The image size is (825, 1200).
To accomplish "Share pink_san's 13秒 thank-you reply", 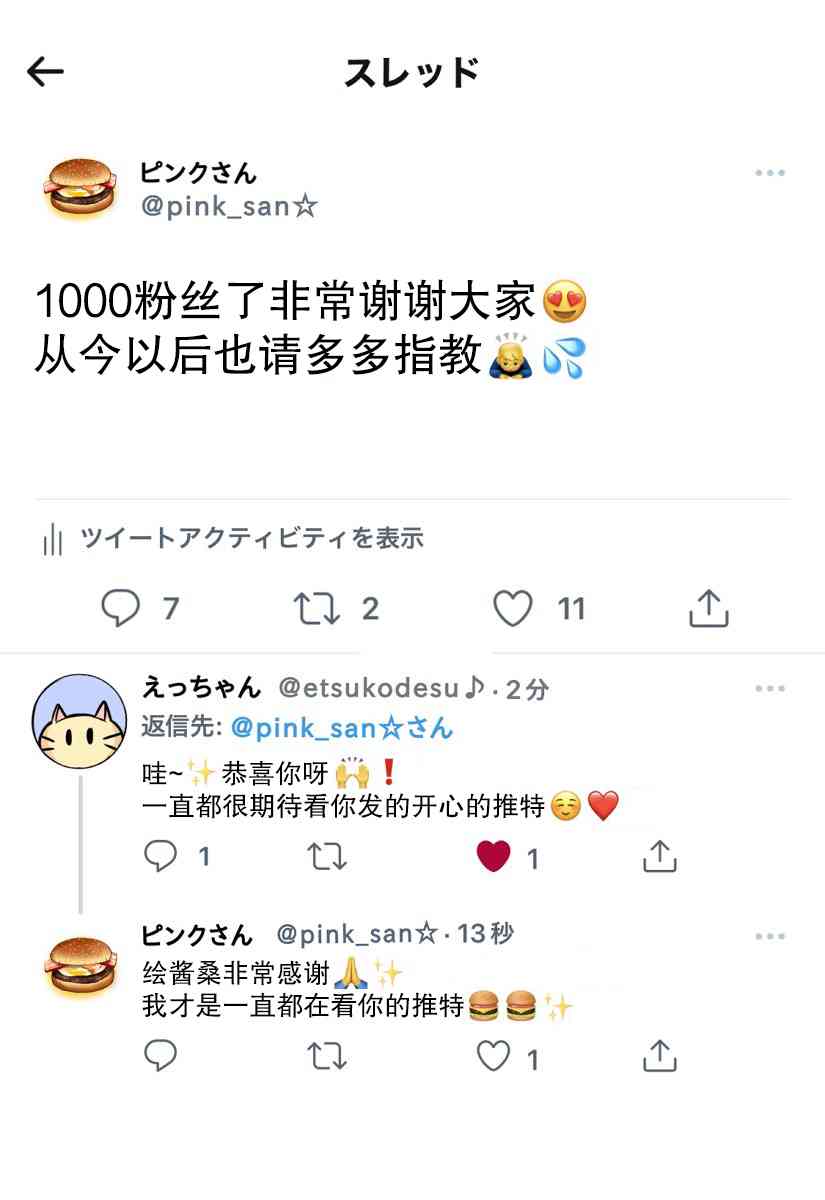I will [659, 1056].
